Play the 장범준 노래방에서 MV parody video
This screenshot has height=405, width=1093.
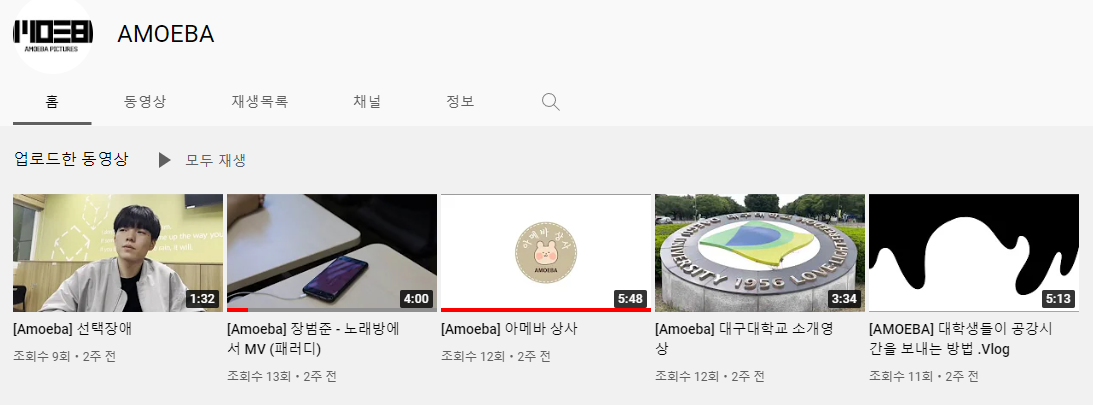coord(332,253)
